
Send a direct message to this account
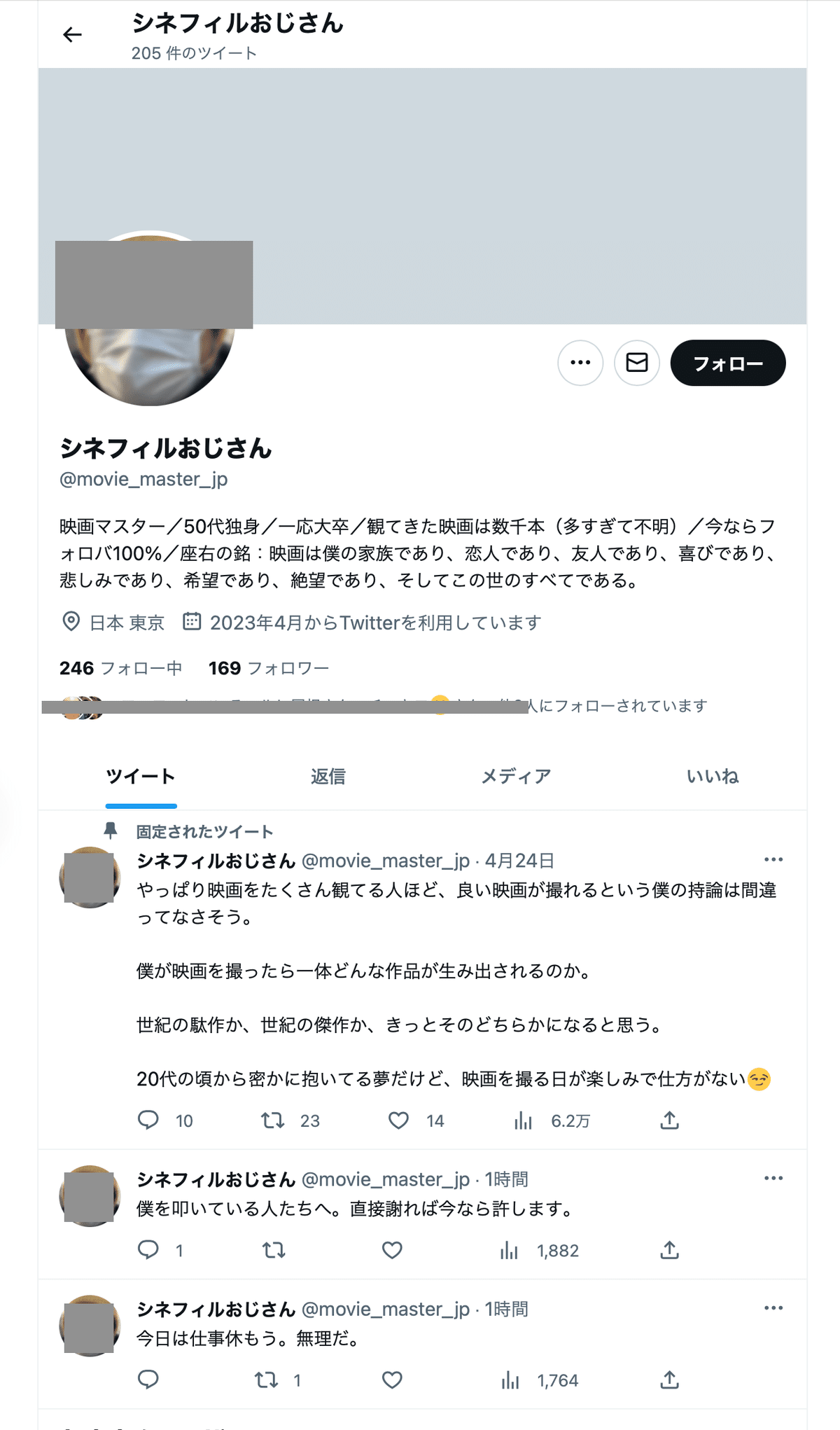[636, 363]
